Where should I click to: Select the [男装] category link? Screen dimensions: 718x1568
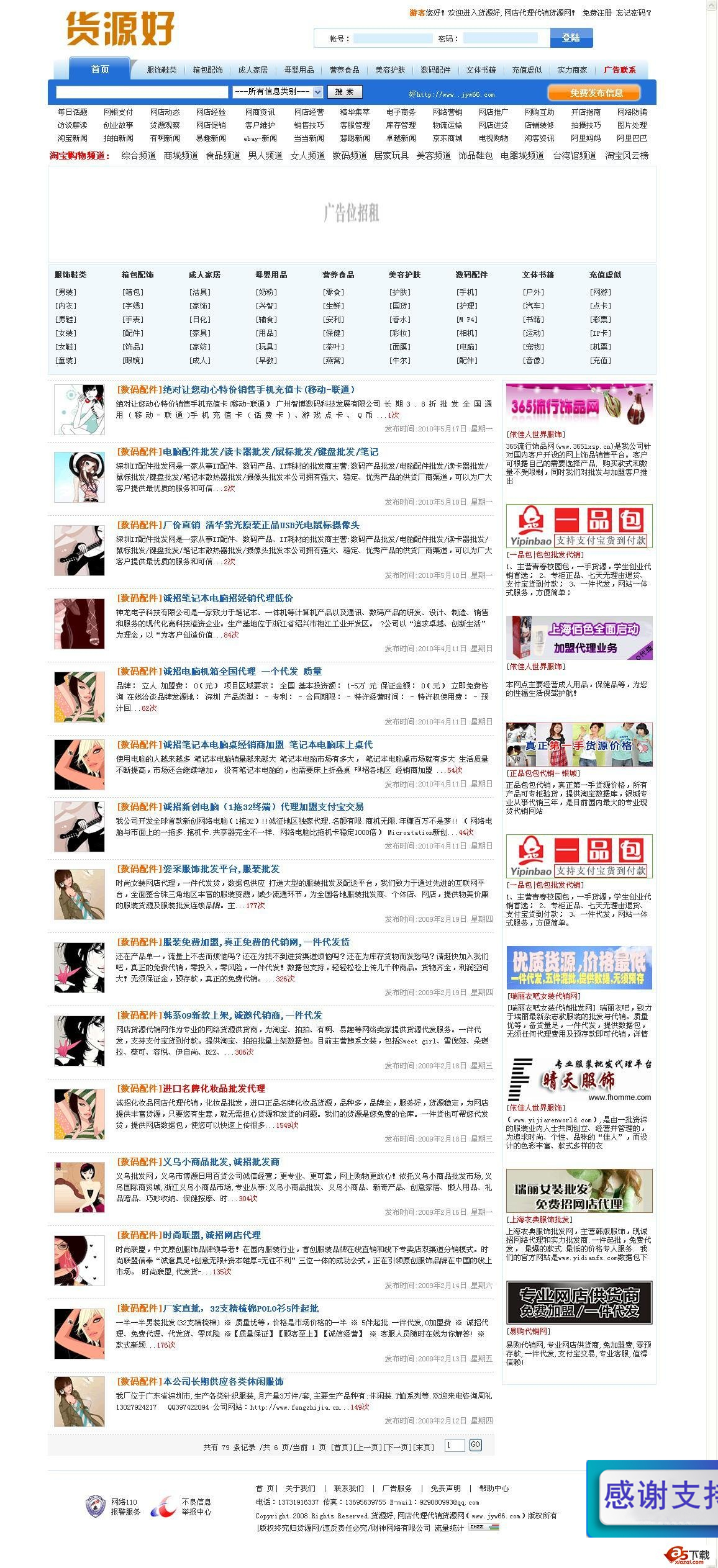[66, 292]
